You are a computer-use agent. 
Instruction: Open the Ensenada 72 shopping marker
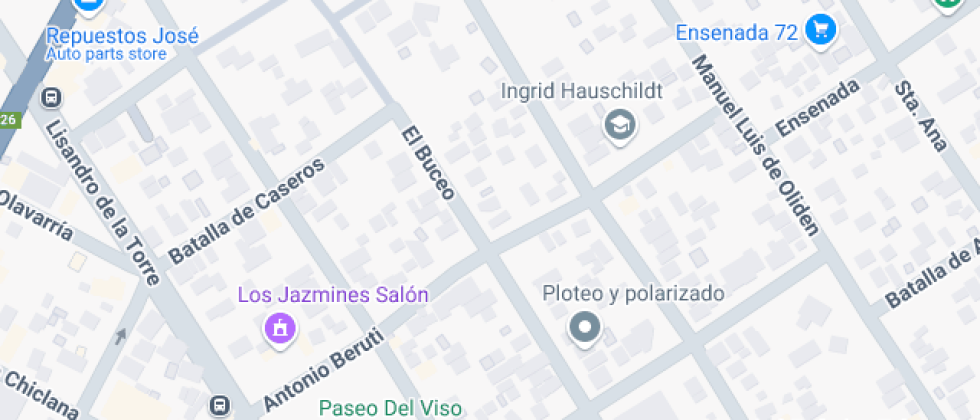coord(821,30)
